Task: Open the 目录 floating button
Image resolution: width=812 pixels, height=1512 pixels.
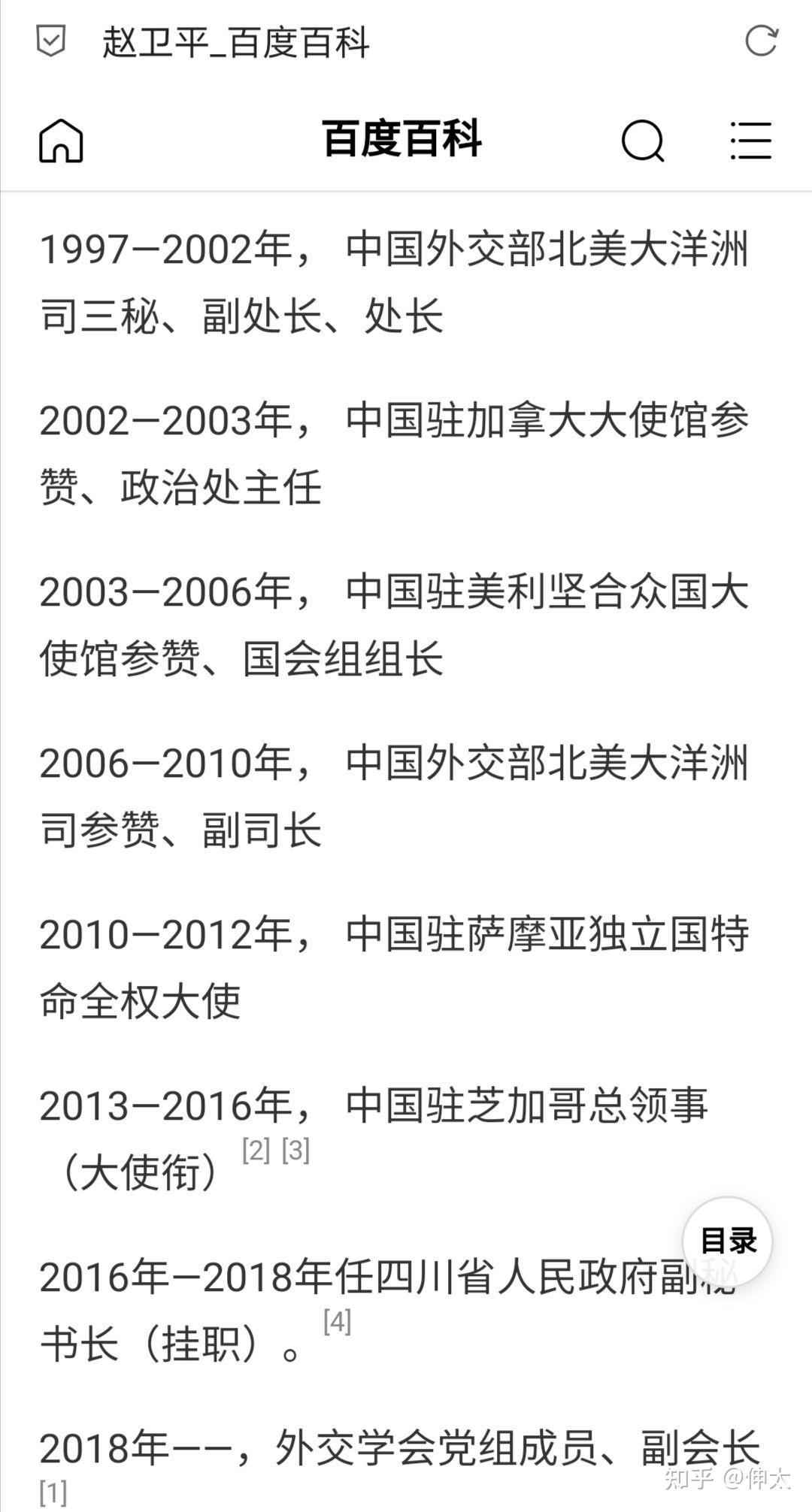Action: (727, 1241)
